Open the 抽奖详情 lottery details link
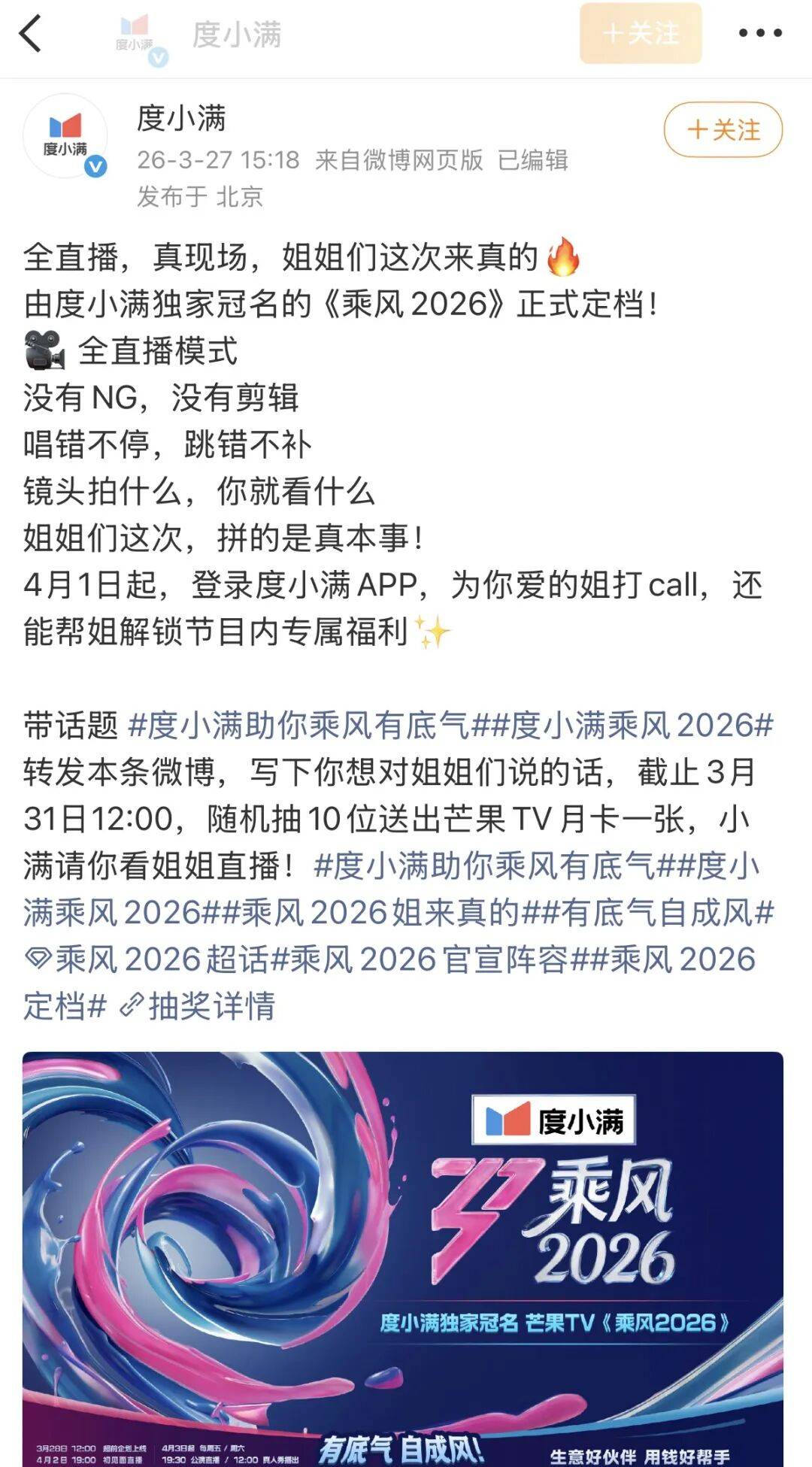Viewport: 812px width, 1467px height. 199,1006
